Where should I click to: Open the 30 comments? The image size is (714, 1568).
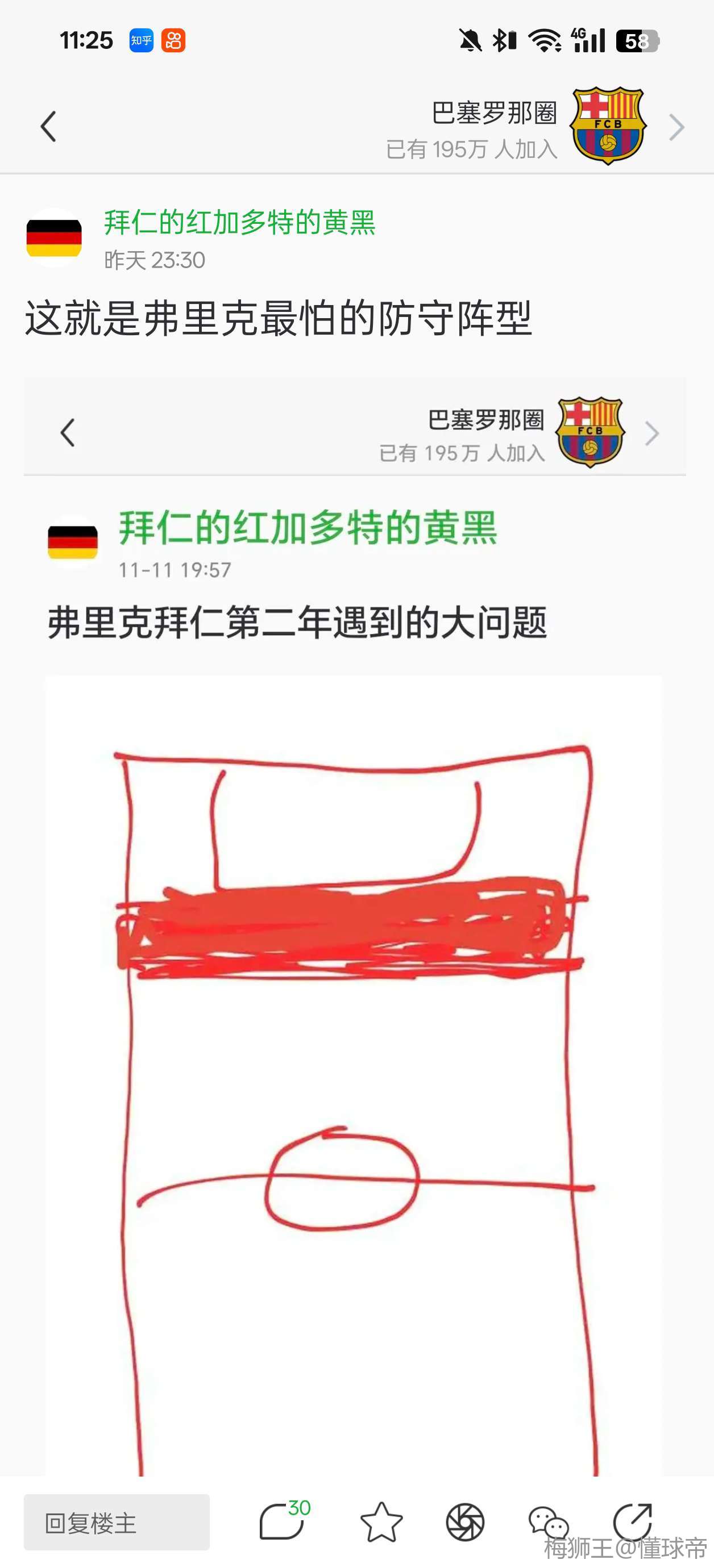coord(283,1521)
